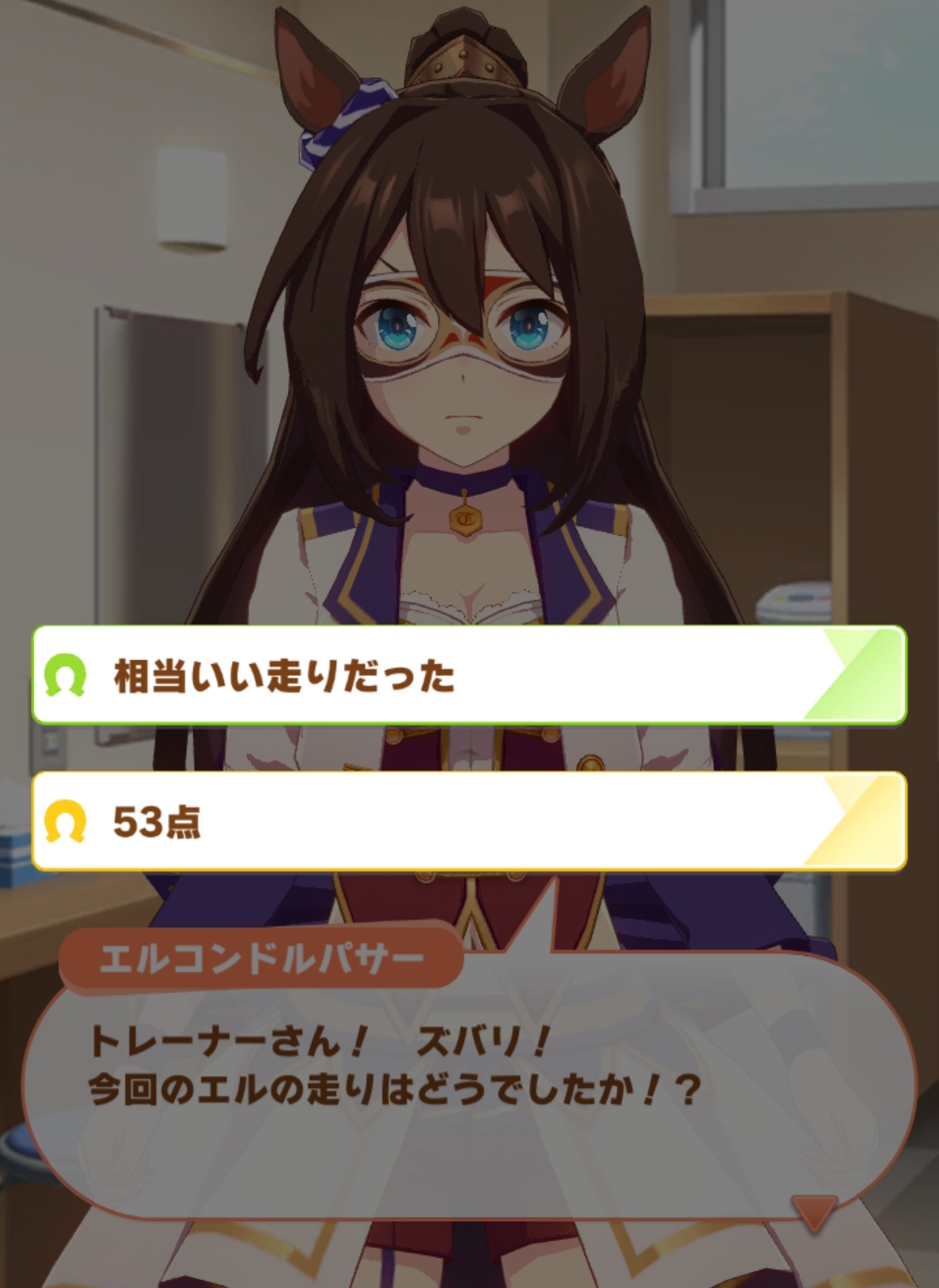Choose the 相当いい走りだった reply
This screenshot has height=1288, width=939.
pyautogui.click(x=469, y=675)
